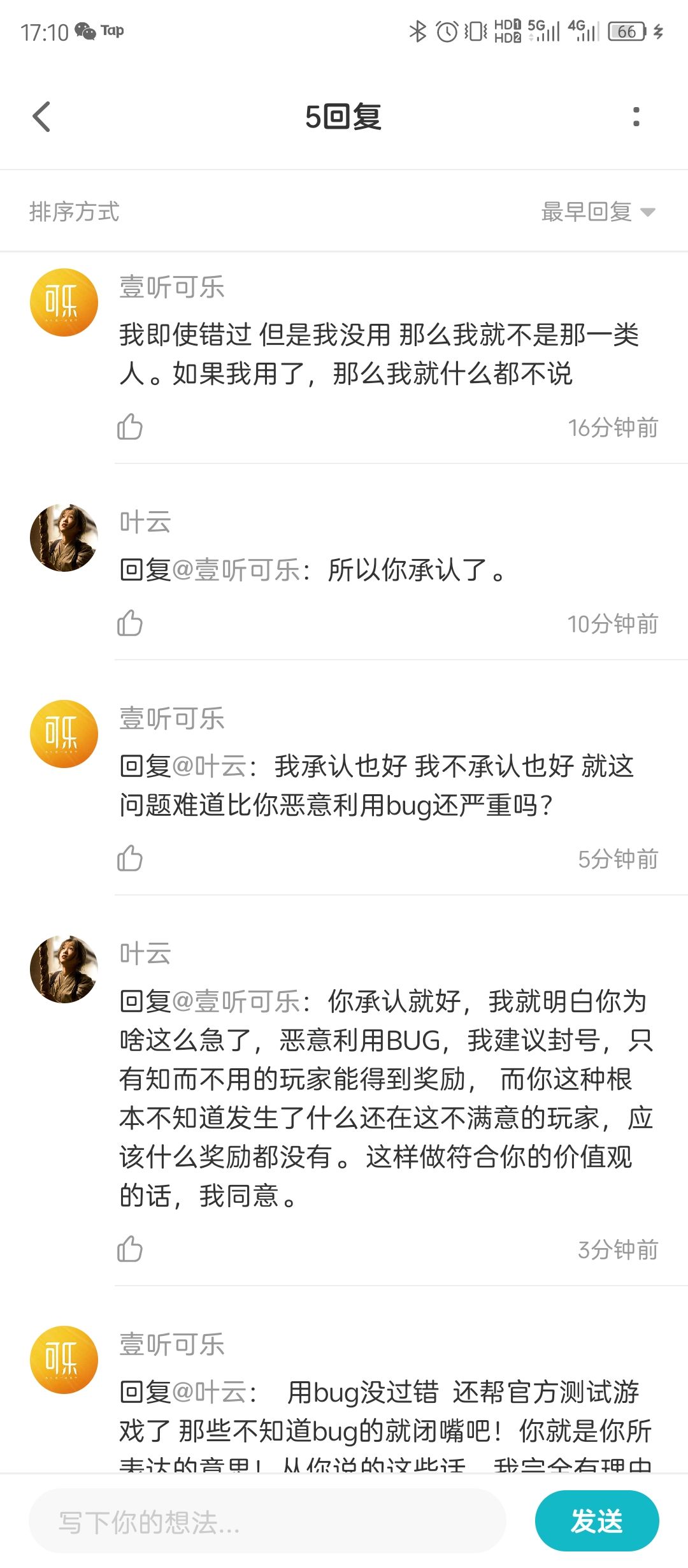Open 叶云's avatar on the 10分钟前 reply
688x1568 pixels.
pyautogui.click(x=64, y=538)
